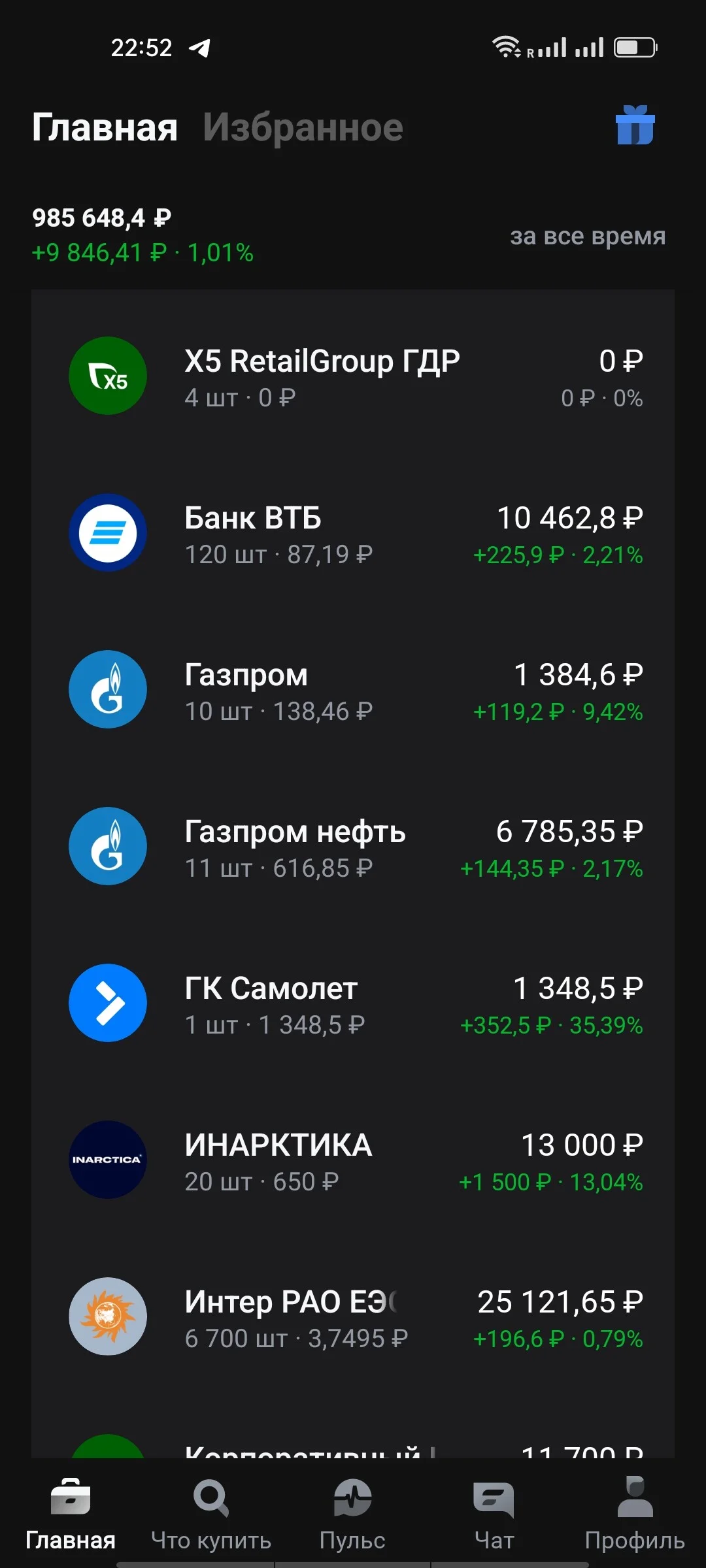Go to the Профиль tab
Viewport: 706px width, 1568px height.
[635, 1514]
